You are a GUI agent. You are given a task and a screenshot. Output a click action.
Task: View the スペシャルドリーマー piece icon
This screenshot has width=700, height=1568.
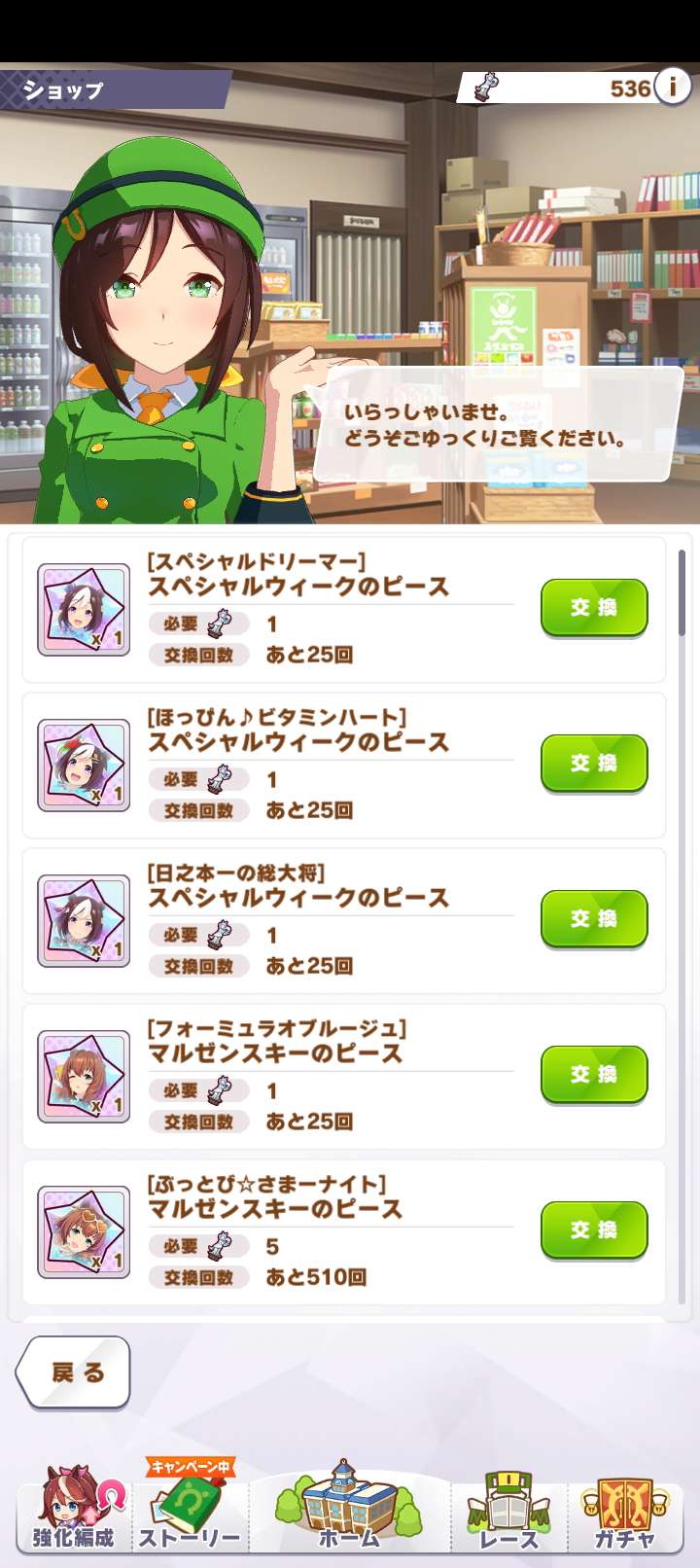click(84, 610)
